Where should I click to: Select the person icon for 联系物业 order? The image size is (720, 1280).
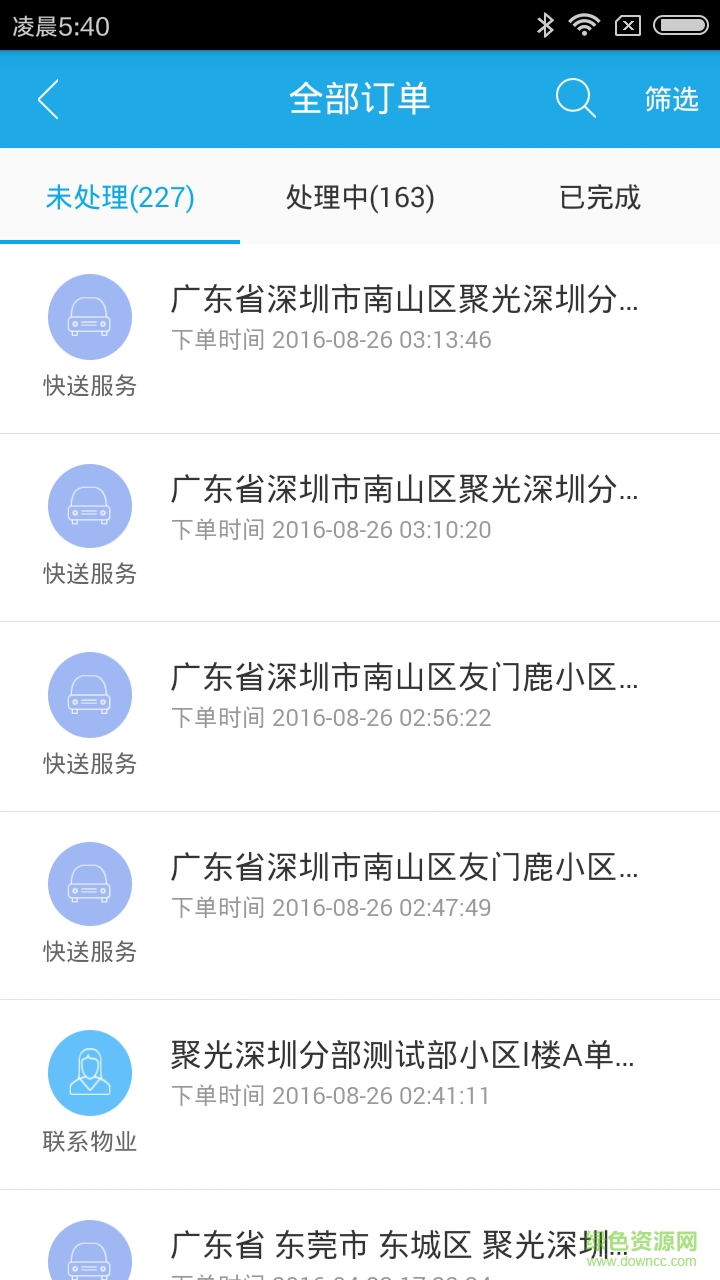[90, 1072]
